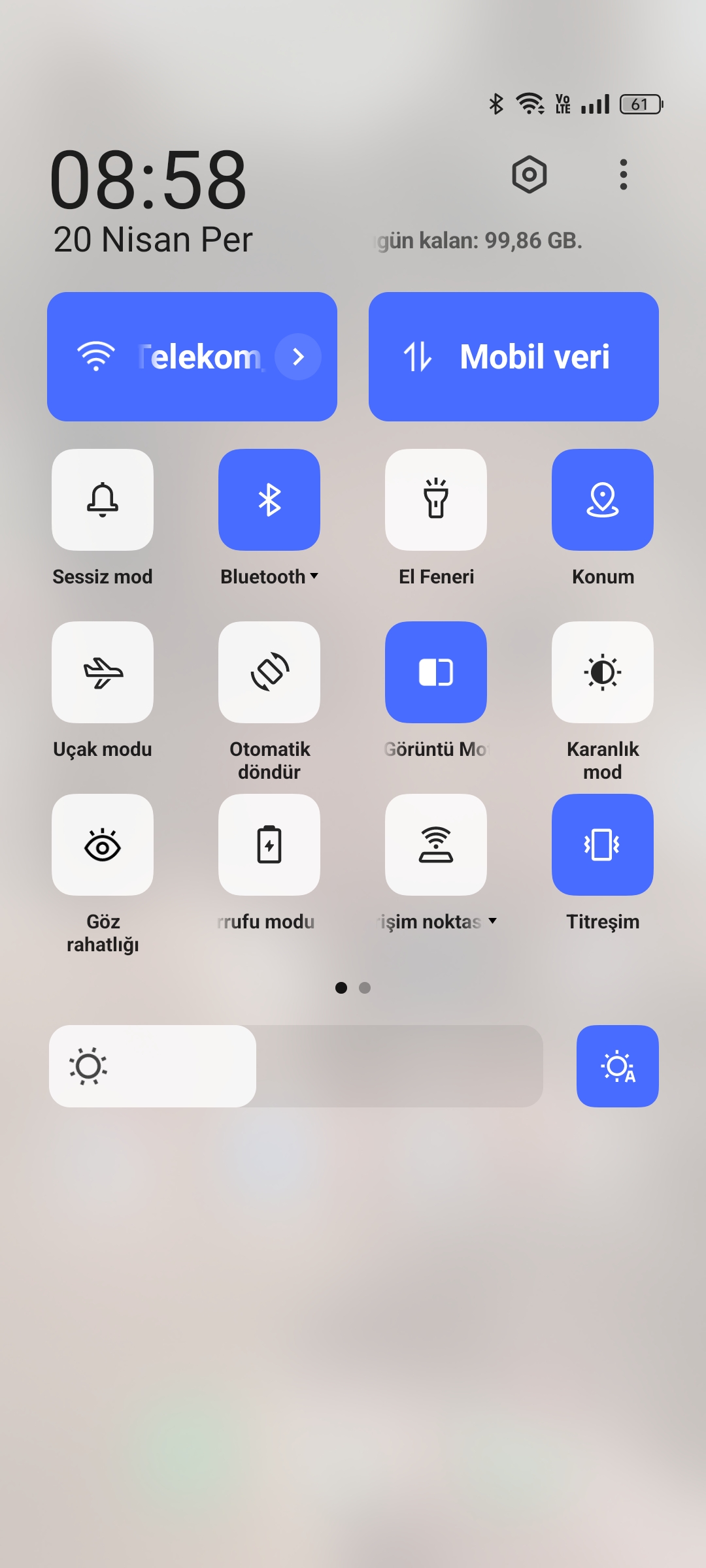Viewport: 706px width, 1568px height.
Task: Turn on the hotspot tile
Action: point(436,845)
